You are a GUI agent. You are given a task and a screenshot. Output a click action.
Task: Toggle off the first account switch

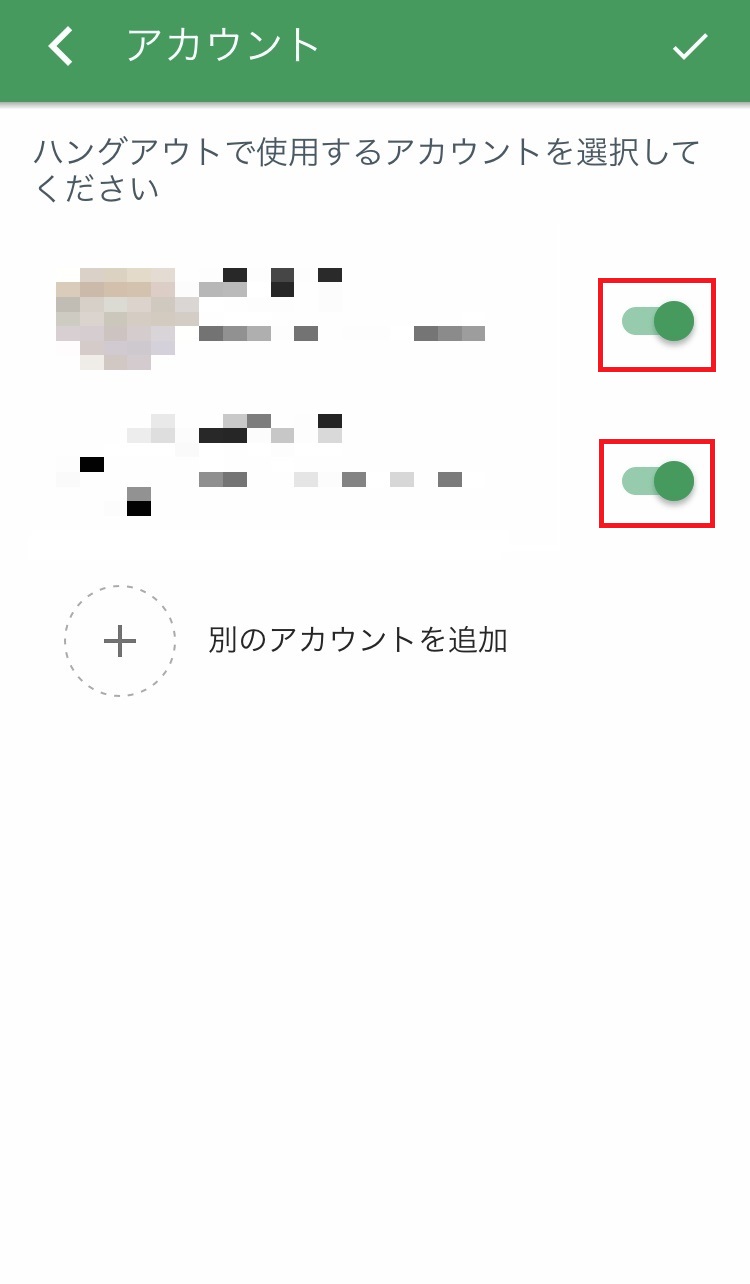pos(658,322)
